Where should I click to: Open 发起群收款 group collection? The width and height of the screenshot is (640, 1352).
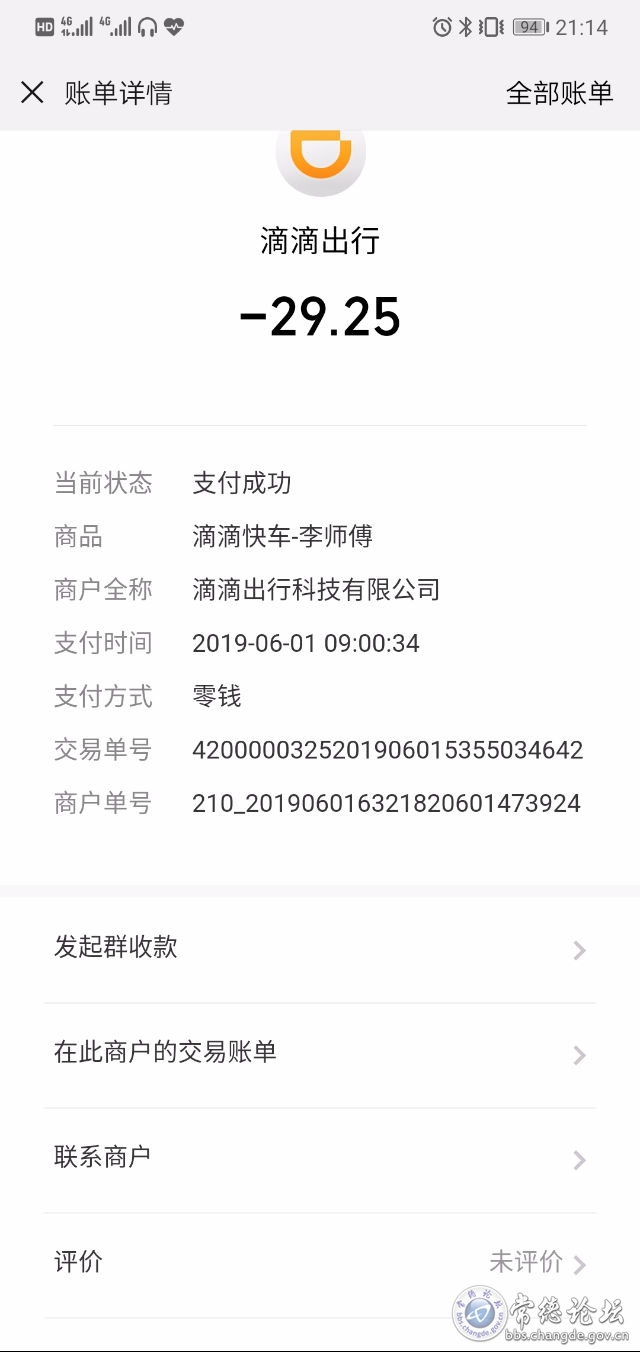[320, 948]
